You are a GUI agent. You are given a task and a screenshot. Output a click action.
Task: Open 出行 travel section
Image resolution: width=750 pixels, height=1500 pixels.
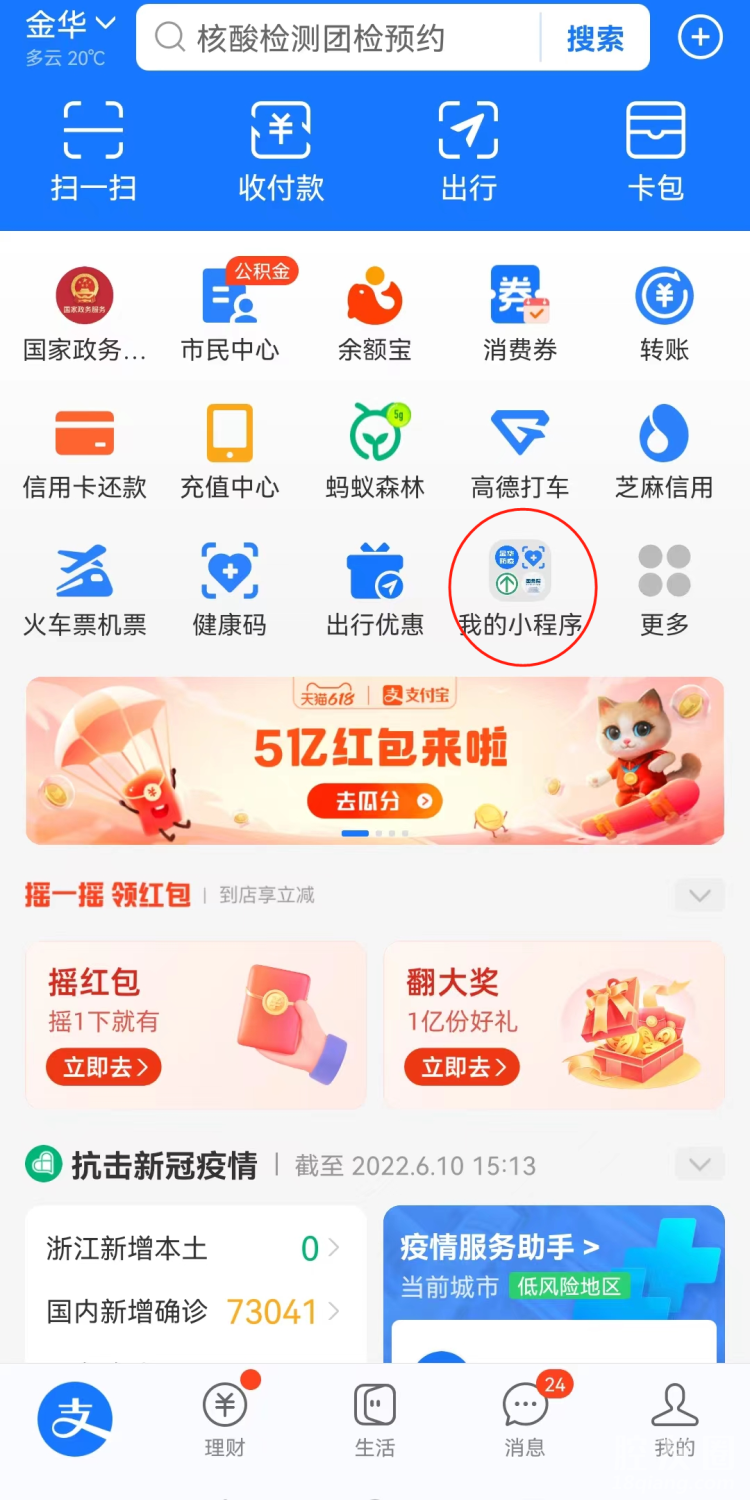click(x=468, y=150)
